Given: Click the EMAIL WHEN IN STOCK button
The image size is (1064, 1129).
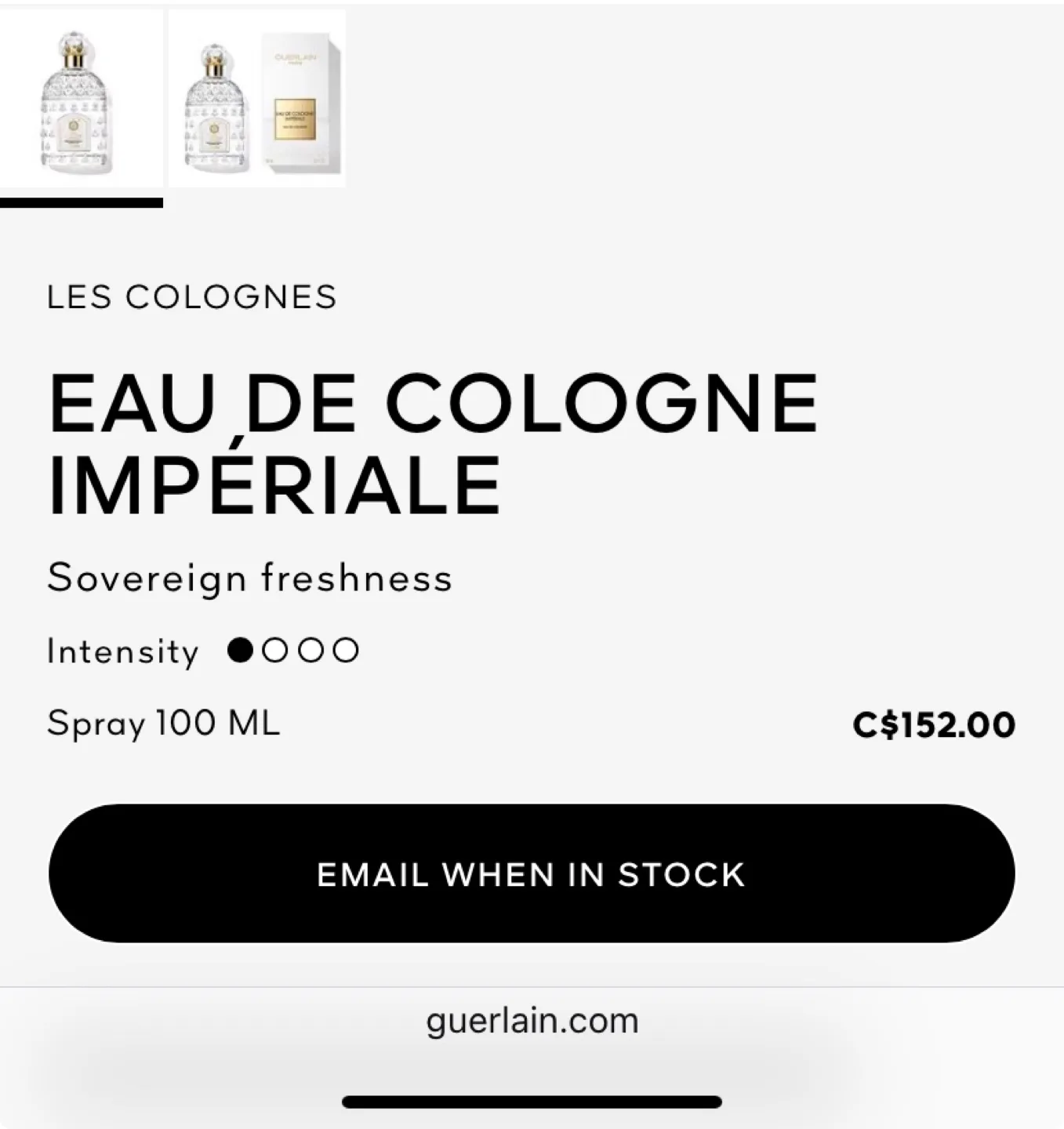Looking at the screenshot, I should (532, 873).
